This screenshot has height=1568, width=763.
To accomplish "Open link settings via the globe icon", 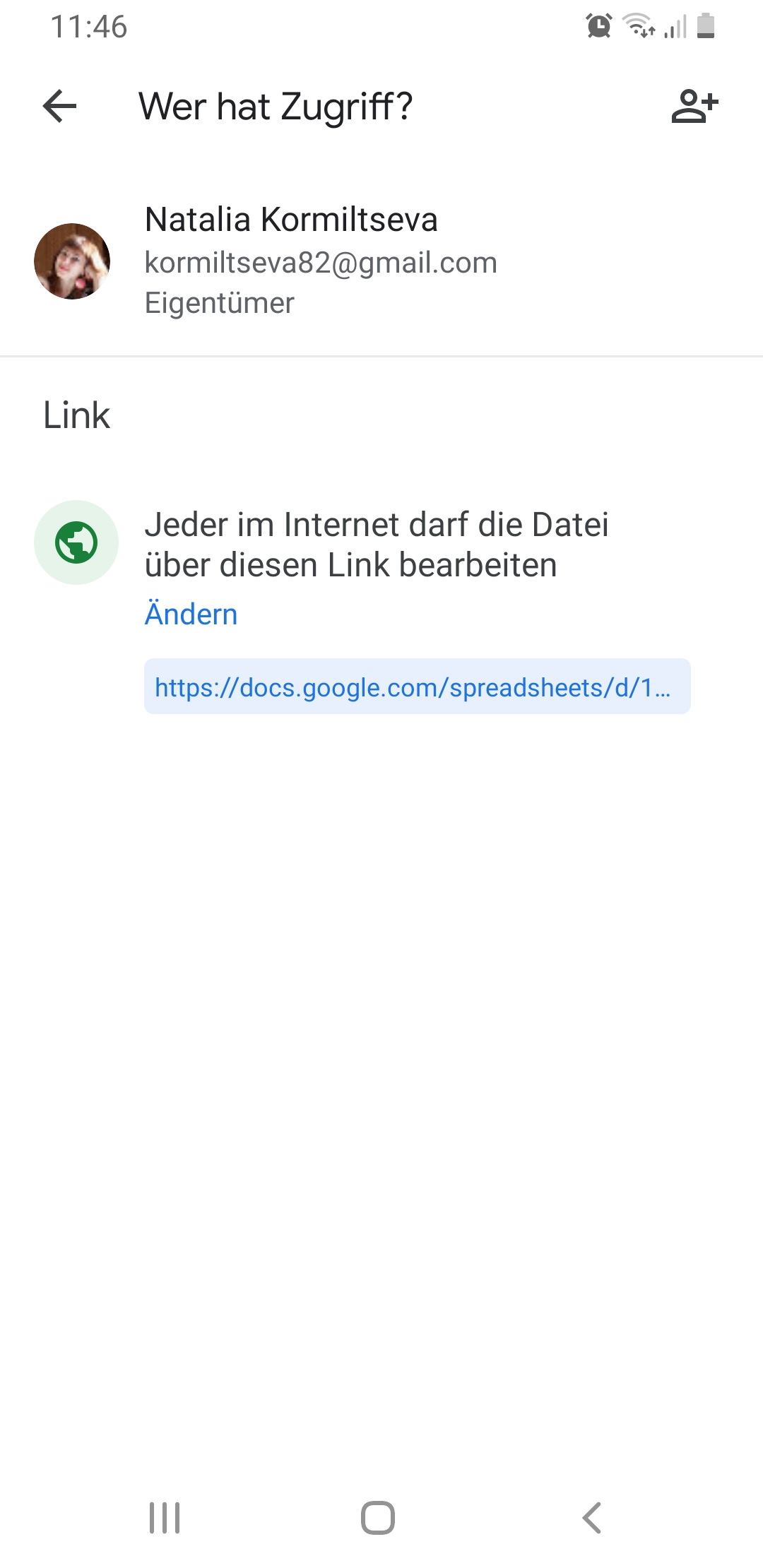I will pos(76,542).
